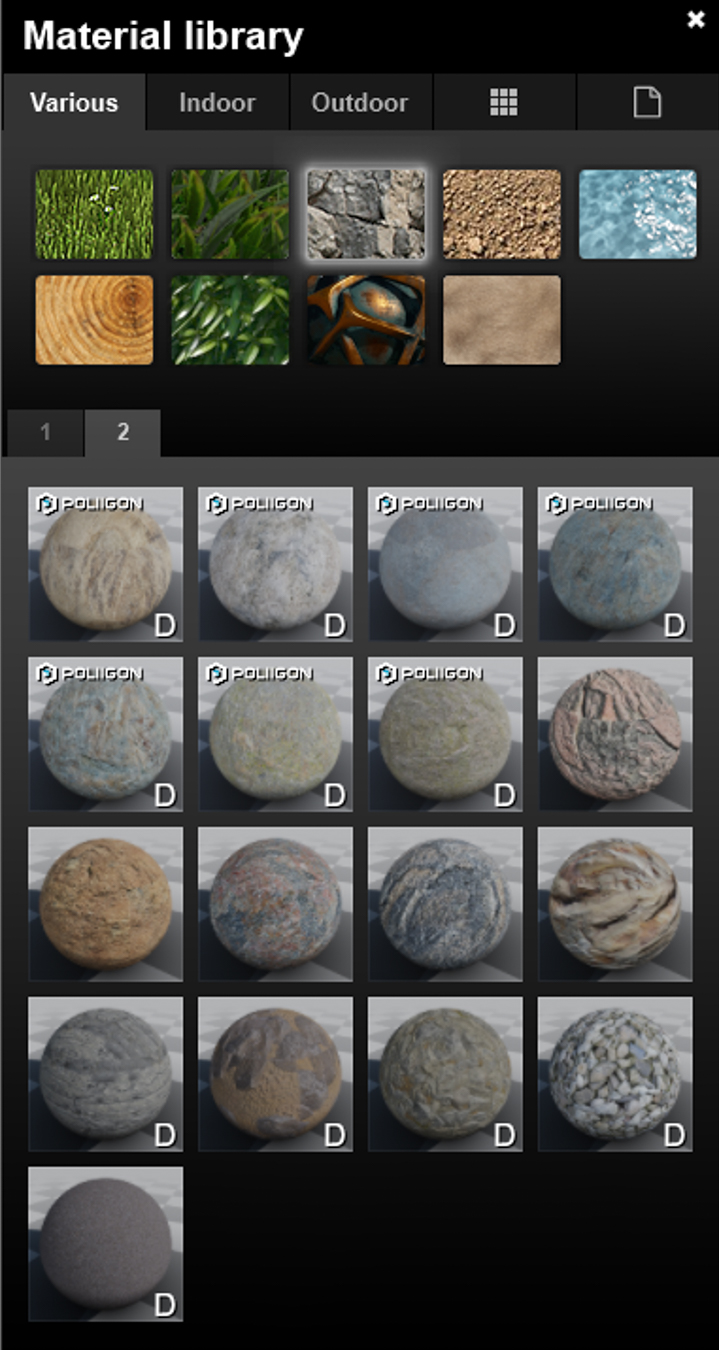Select the cracked reddish rock material

point(615,734)
